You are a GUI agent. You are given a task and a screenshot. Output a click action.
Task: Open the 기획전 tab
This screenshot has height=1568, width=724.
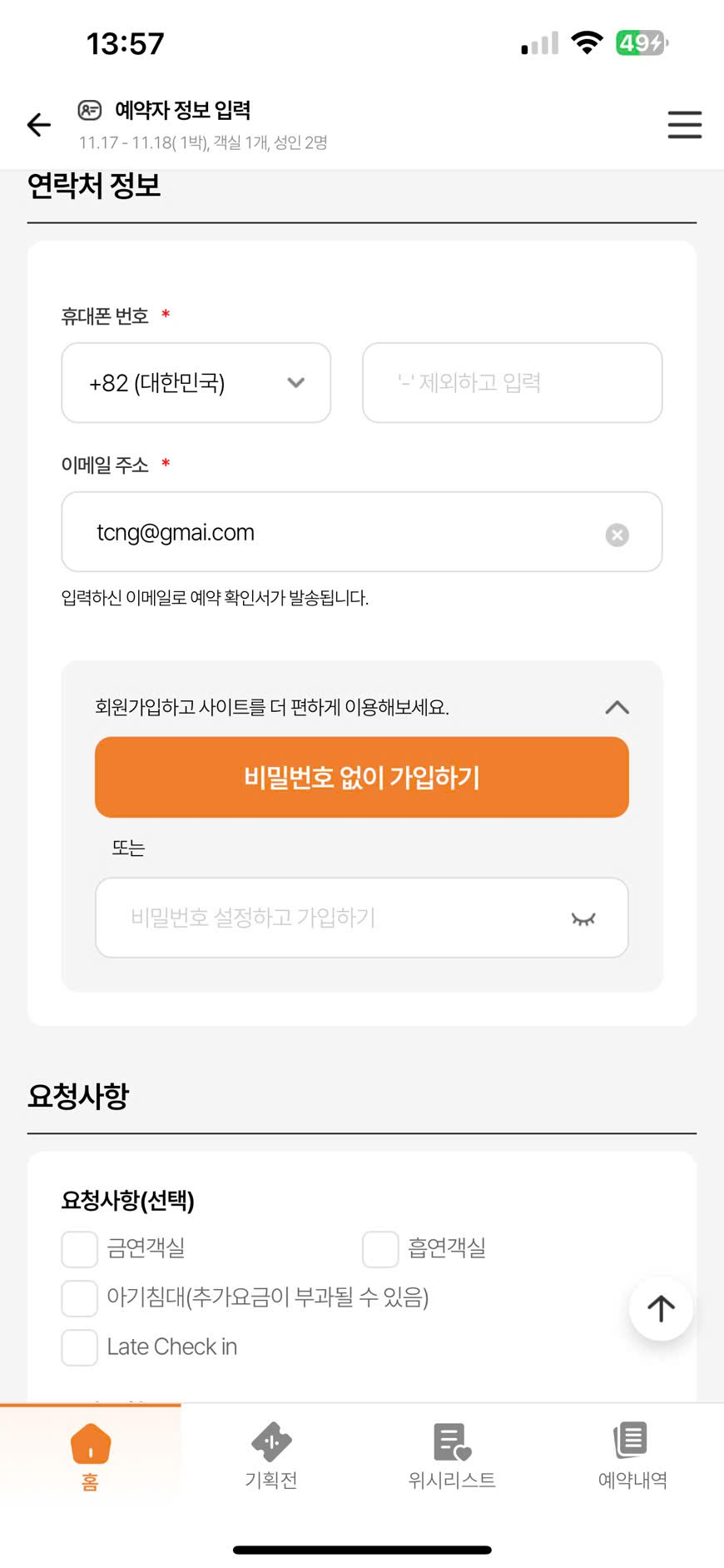[x=271, y=1455]
